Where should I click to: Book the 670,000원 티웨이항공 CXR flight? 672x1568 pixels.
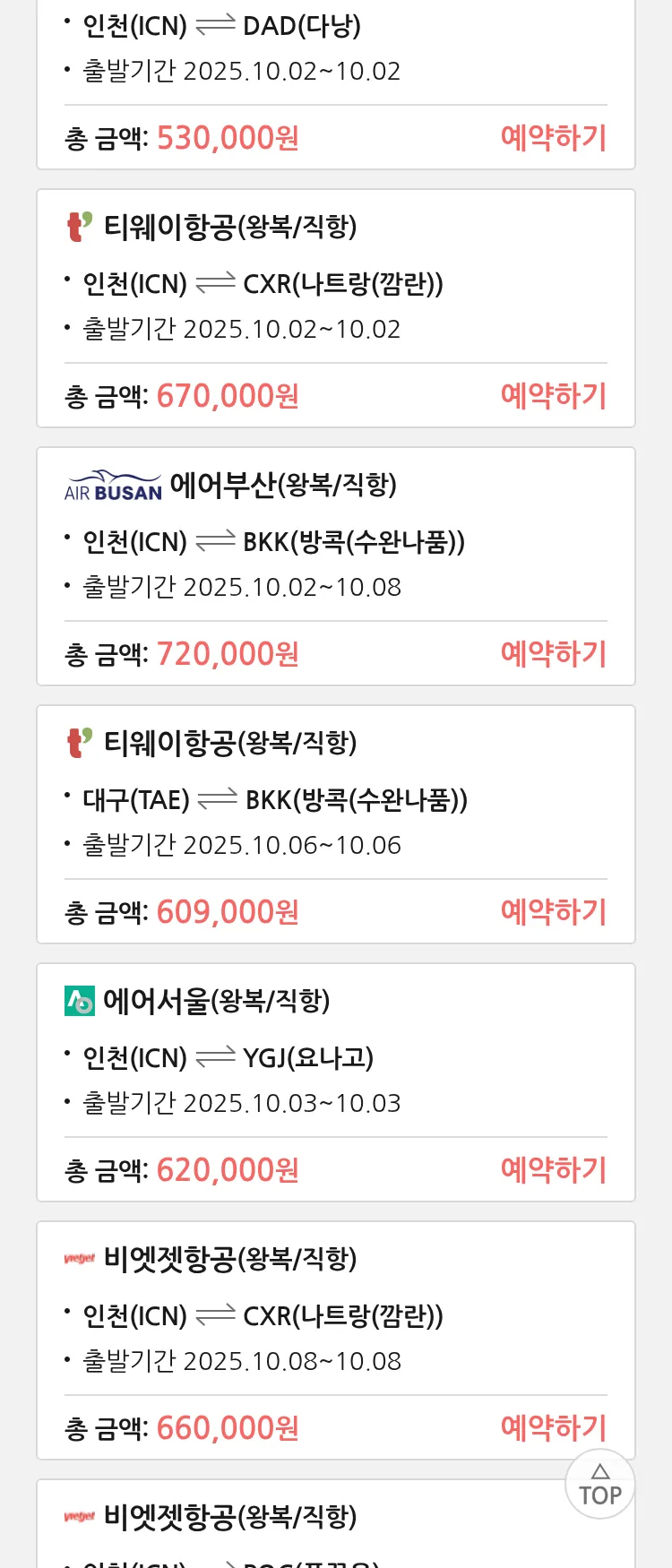tap(553, 396)
